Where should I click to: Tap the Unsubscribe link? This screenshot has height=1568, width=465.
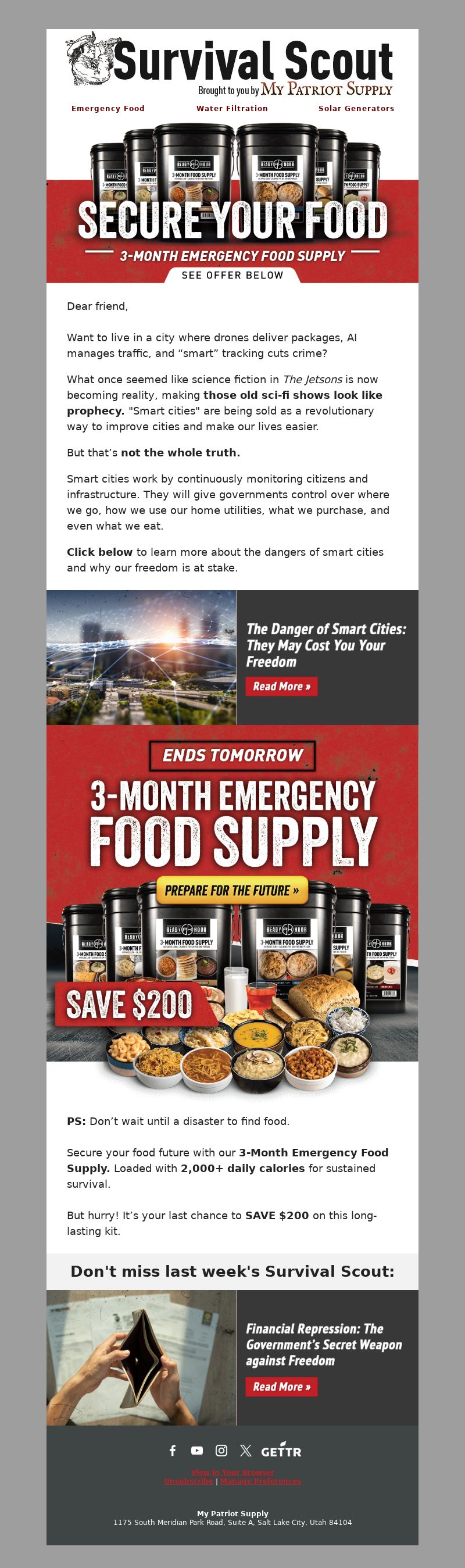coord(189,1481)
